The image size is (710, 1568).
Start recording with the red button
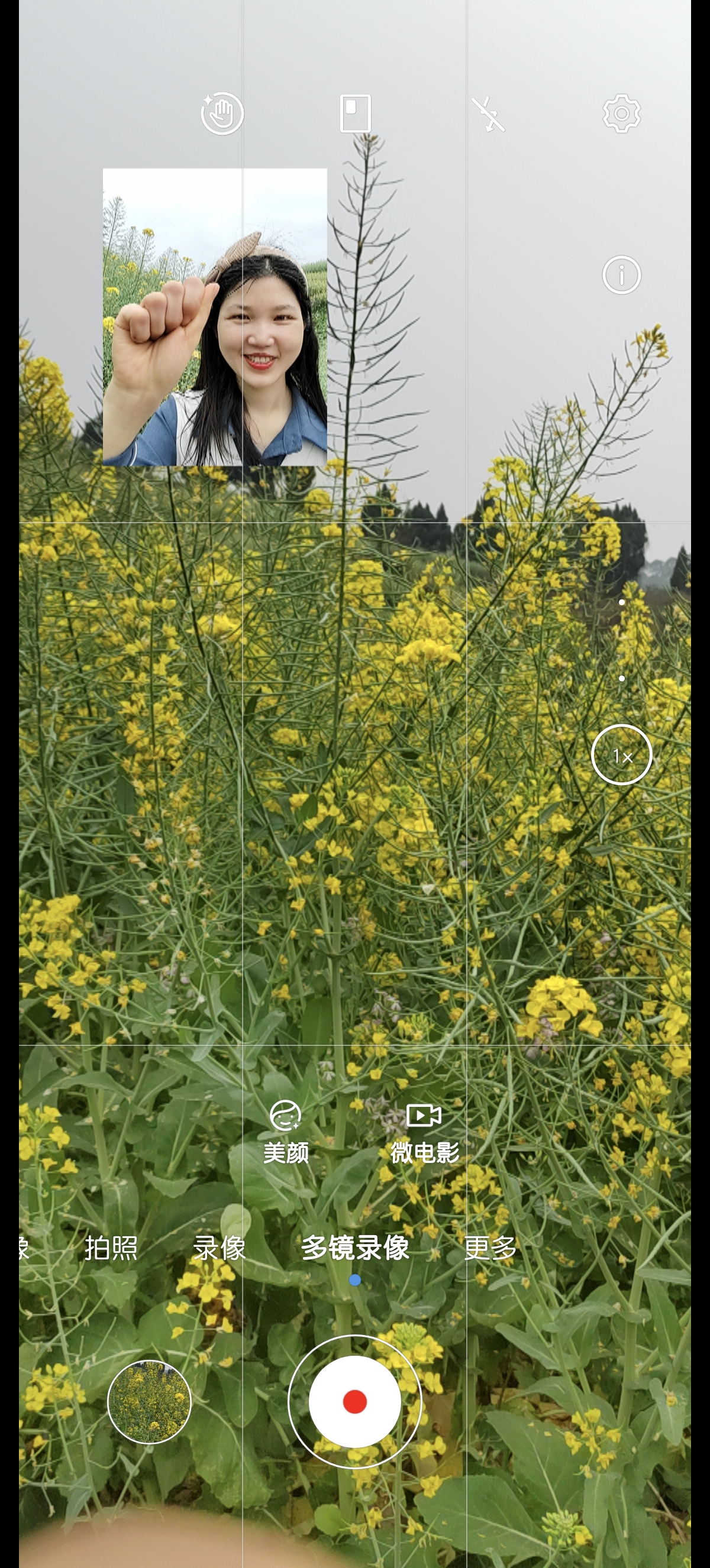355,1401
